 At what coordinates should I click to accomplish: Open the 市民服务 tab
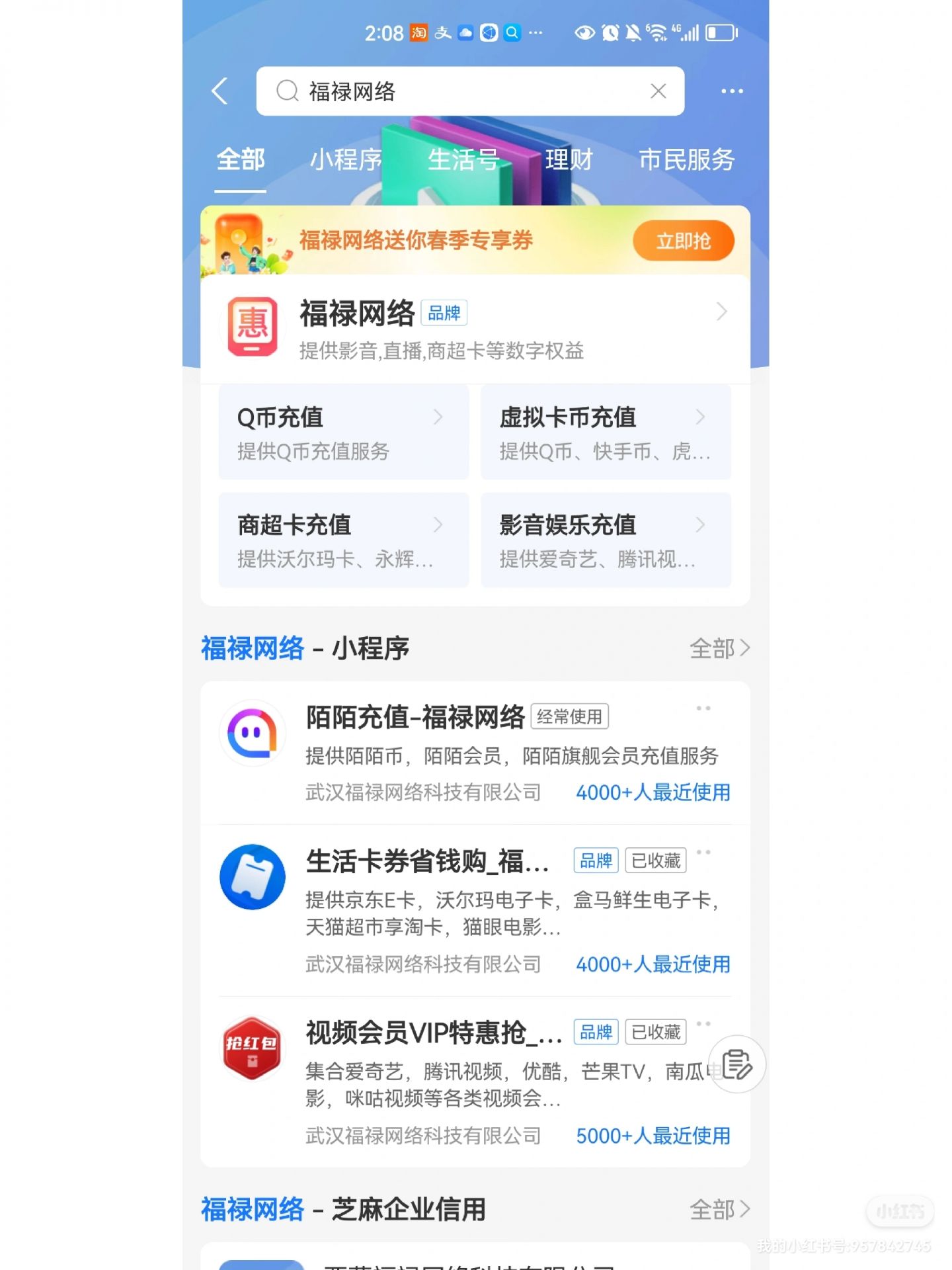686,160
